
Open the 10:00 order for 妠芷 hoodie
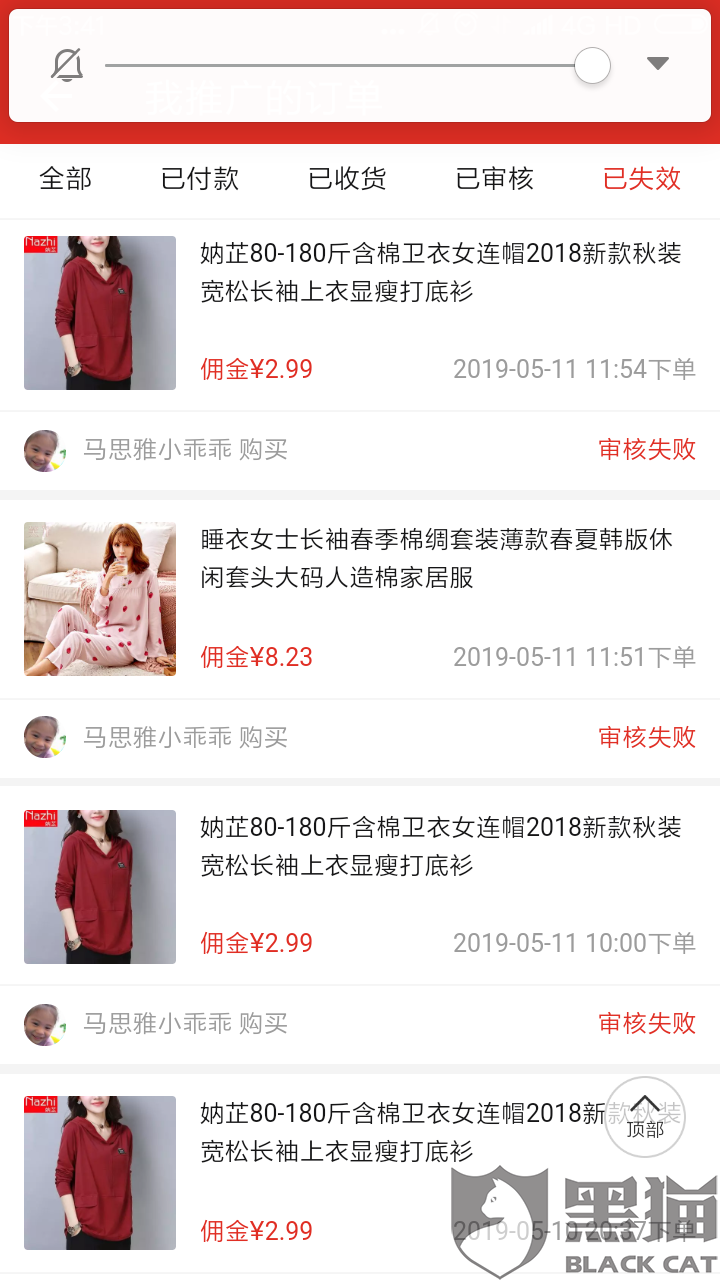(x=360, y=886)
